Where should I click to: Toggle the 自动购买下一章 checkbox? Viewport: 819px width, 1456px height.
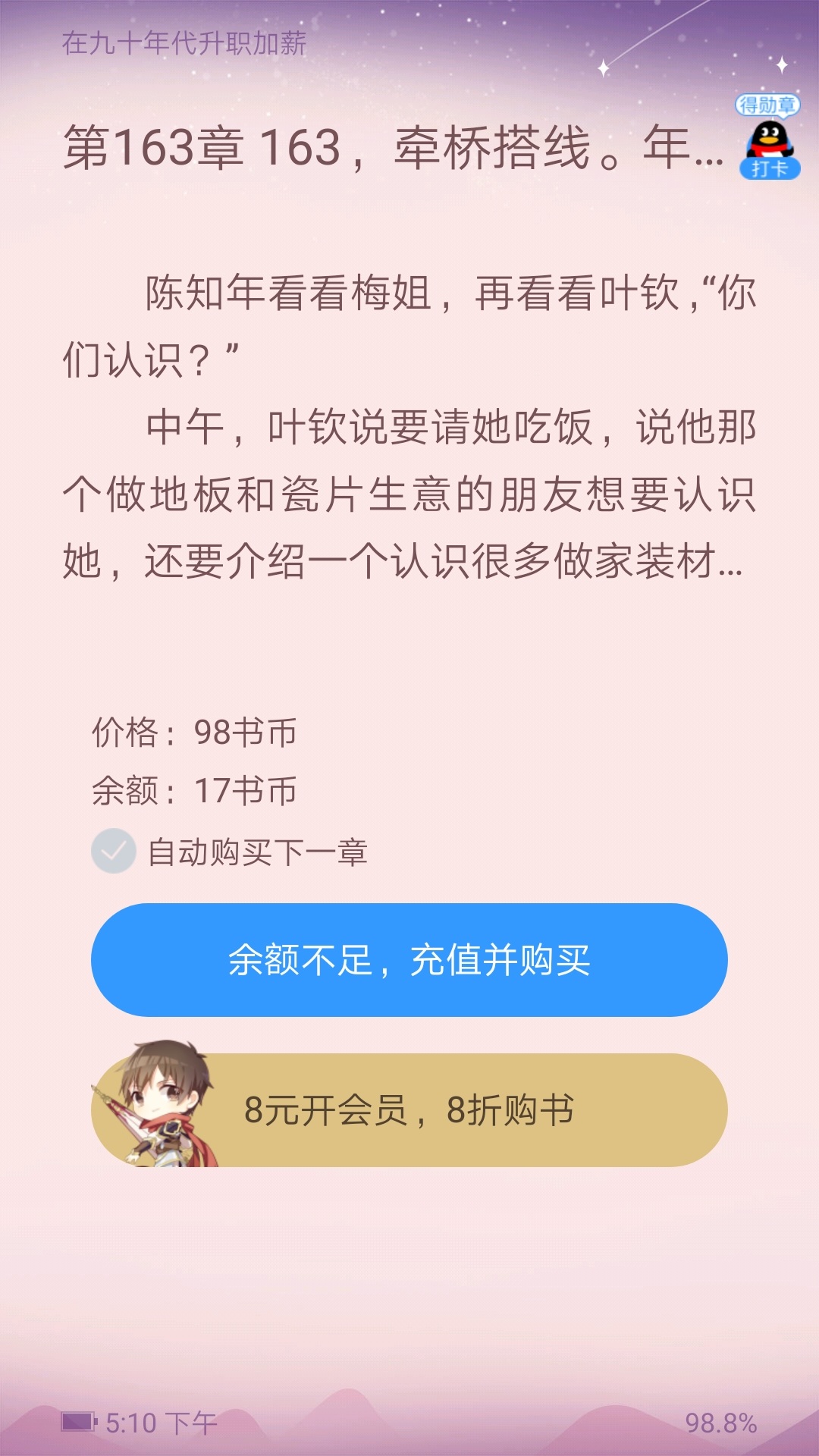[114, 852]
